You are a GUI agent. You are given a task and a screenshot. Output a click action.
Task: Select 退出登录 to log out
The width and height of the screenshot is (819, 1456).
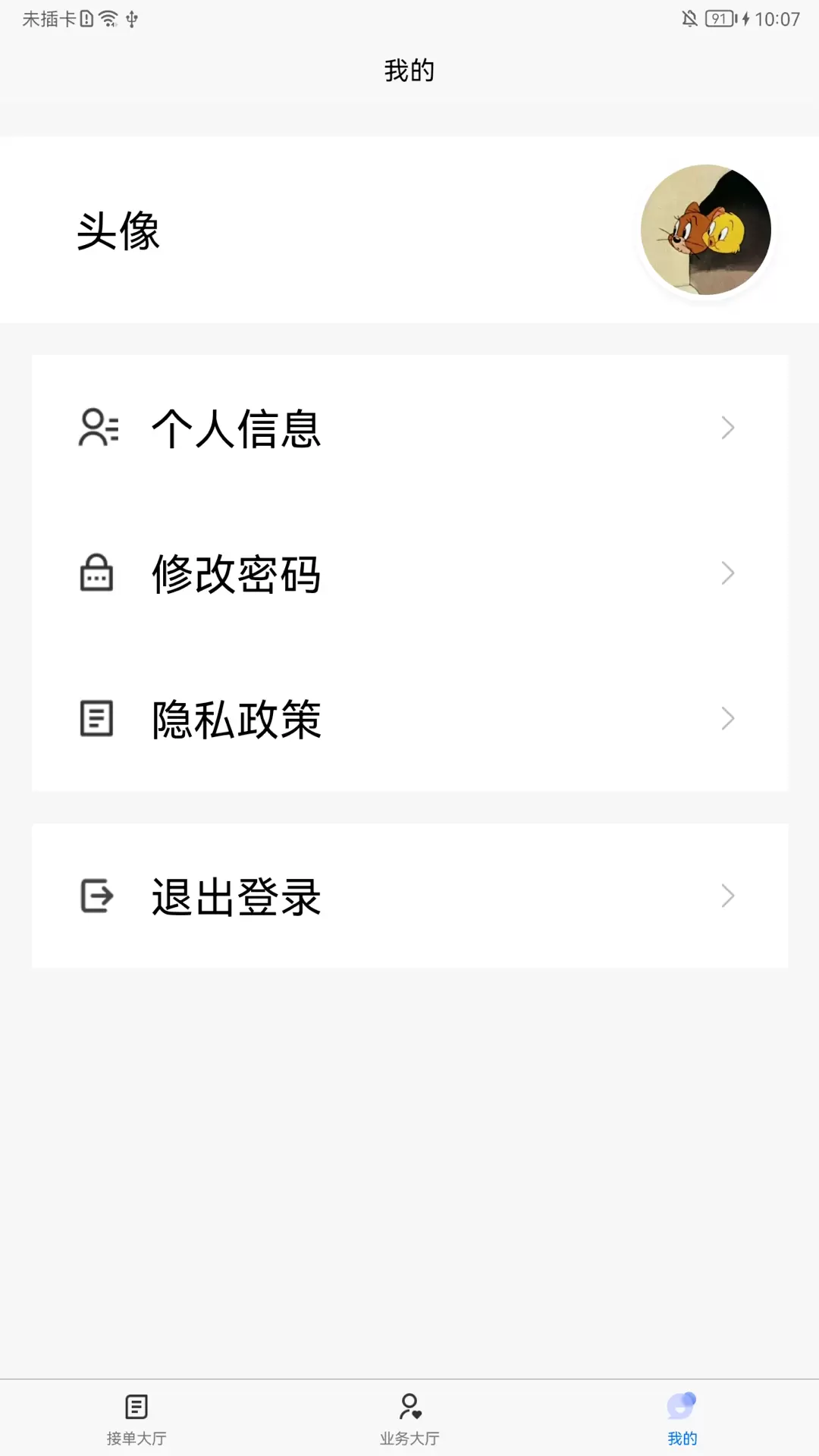[409, 896]
